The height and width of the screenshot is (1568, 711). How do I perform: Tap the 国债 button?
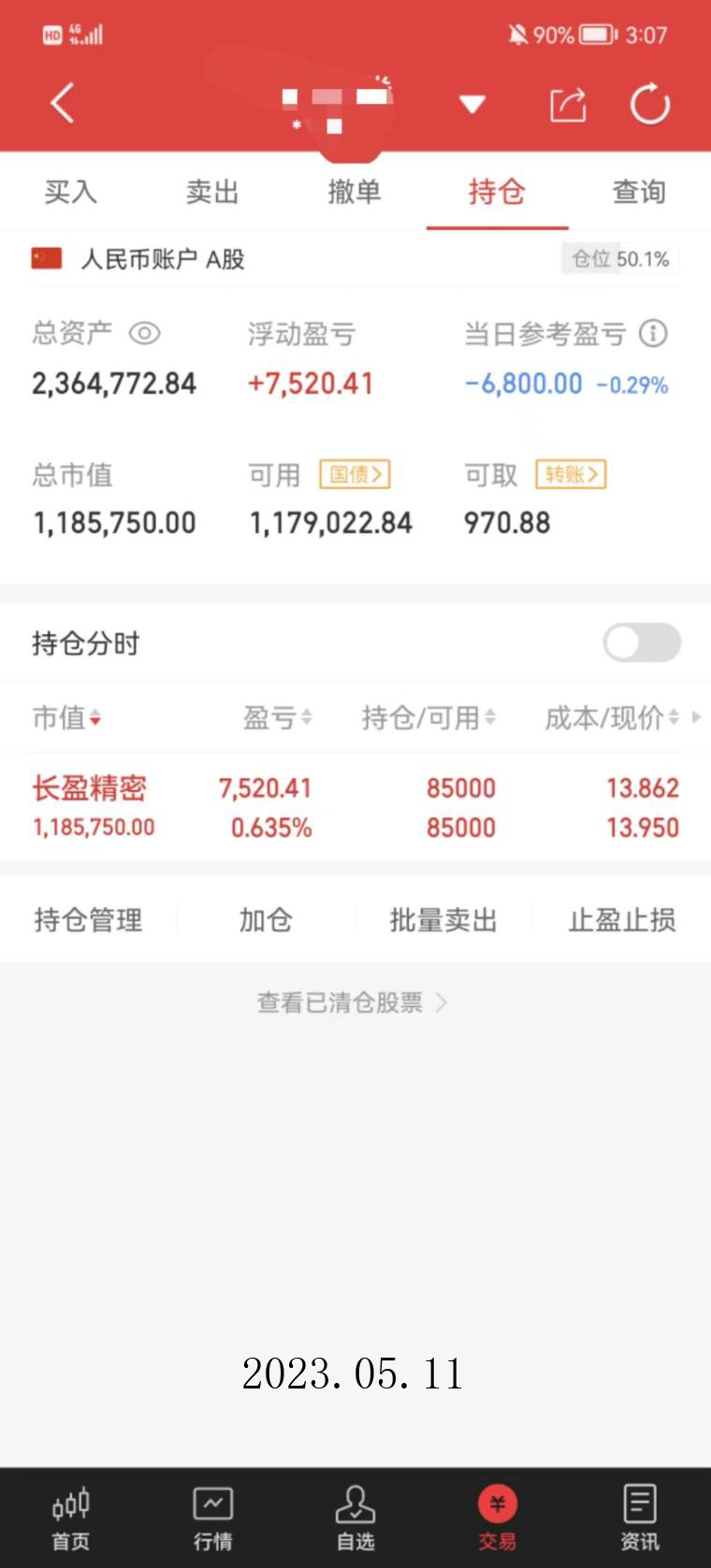[355, 475]
